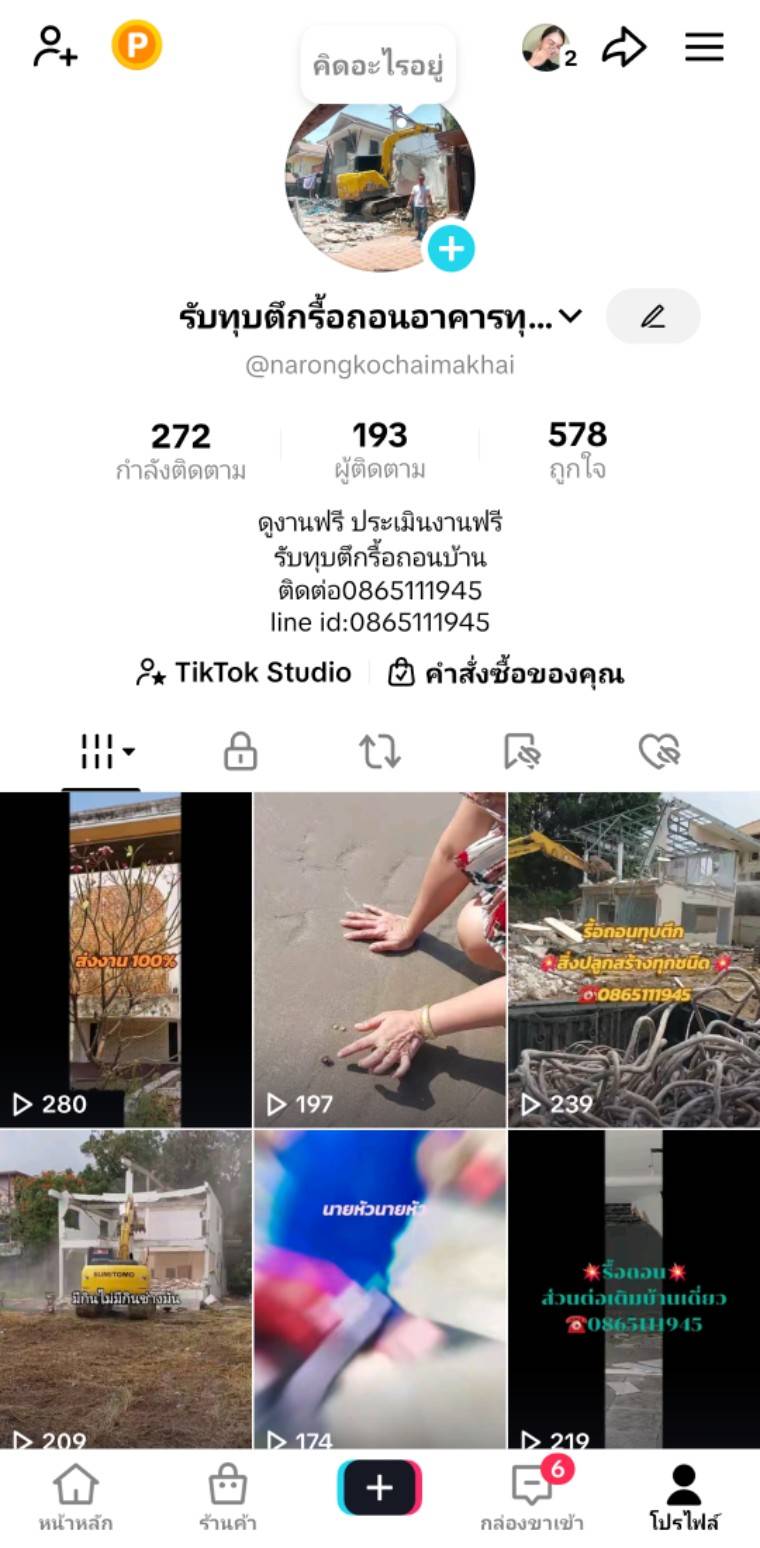
Task: Tap the orange P coin icon
Action: (136, 46)
